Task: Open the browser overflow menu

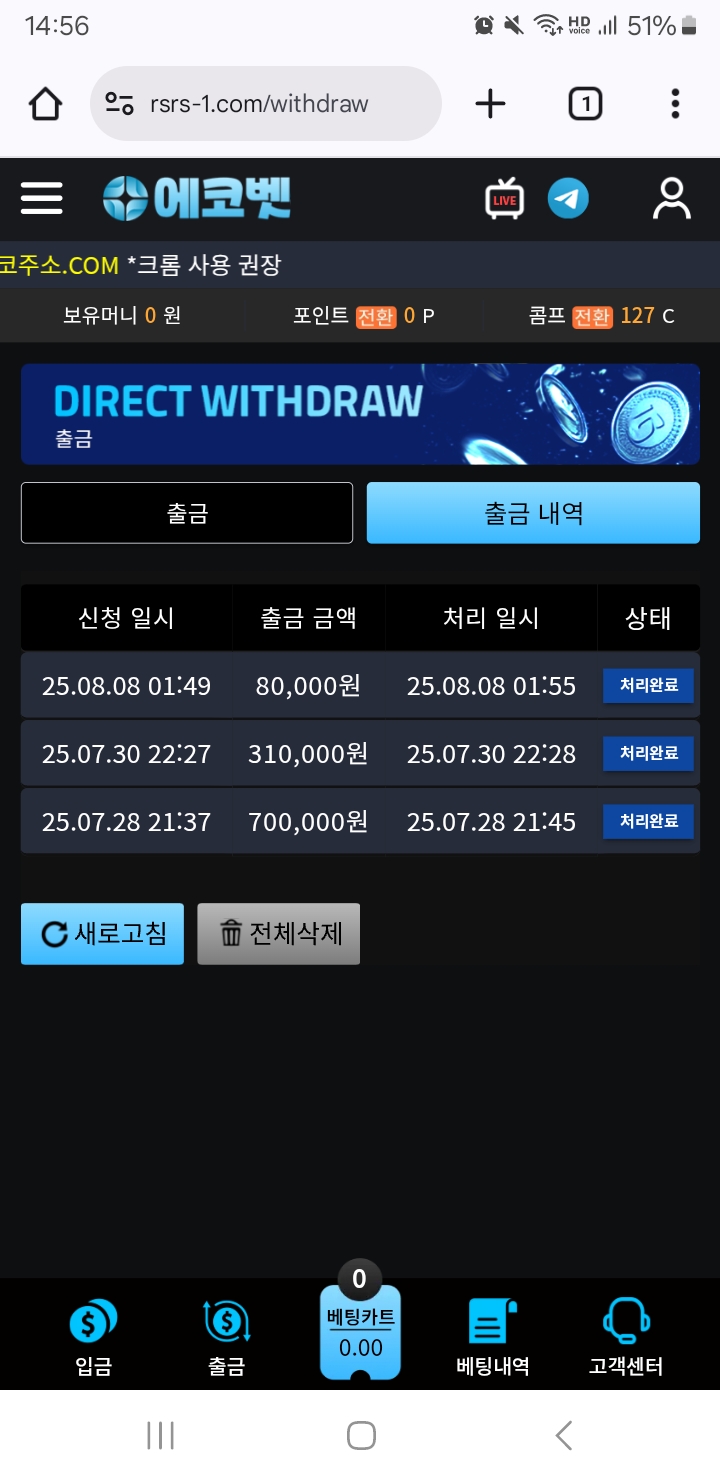Action: 675,104
